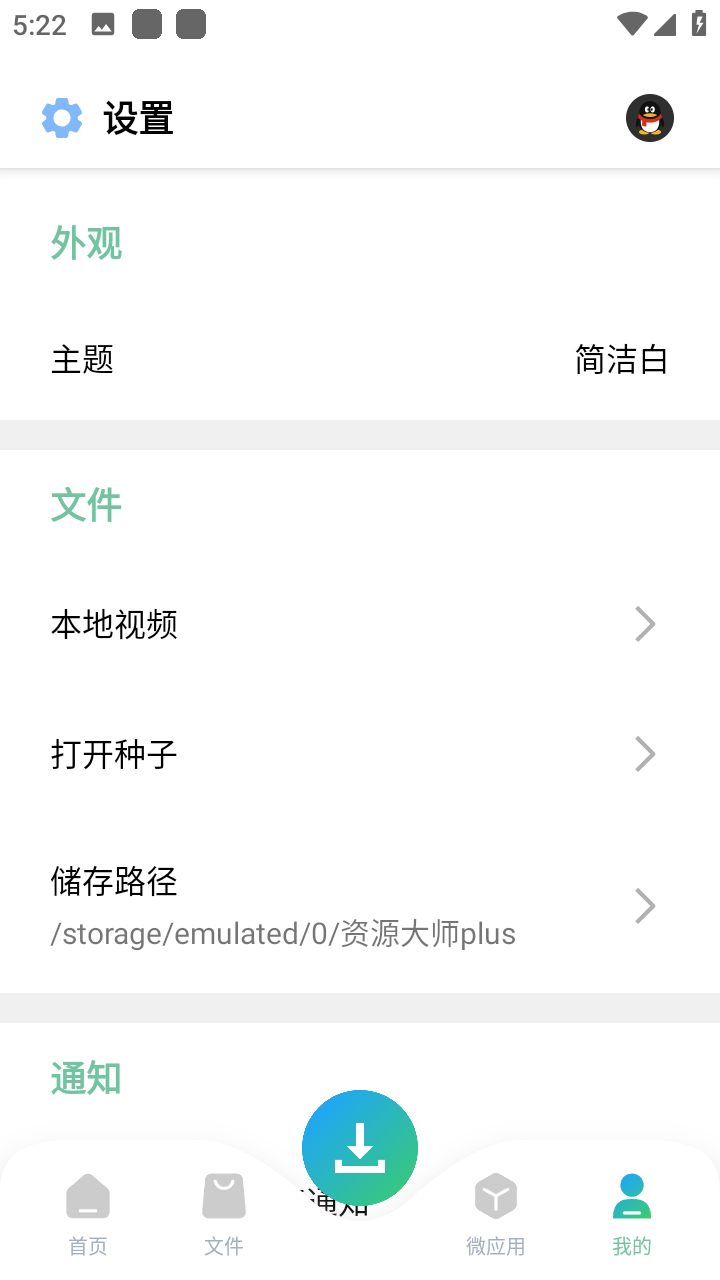Click the settings gear icon

click(62, 117)
